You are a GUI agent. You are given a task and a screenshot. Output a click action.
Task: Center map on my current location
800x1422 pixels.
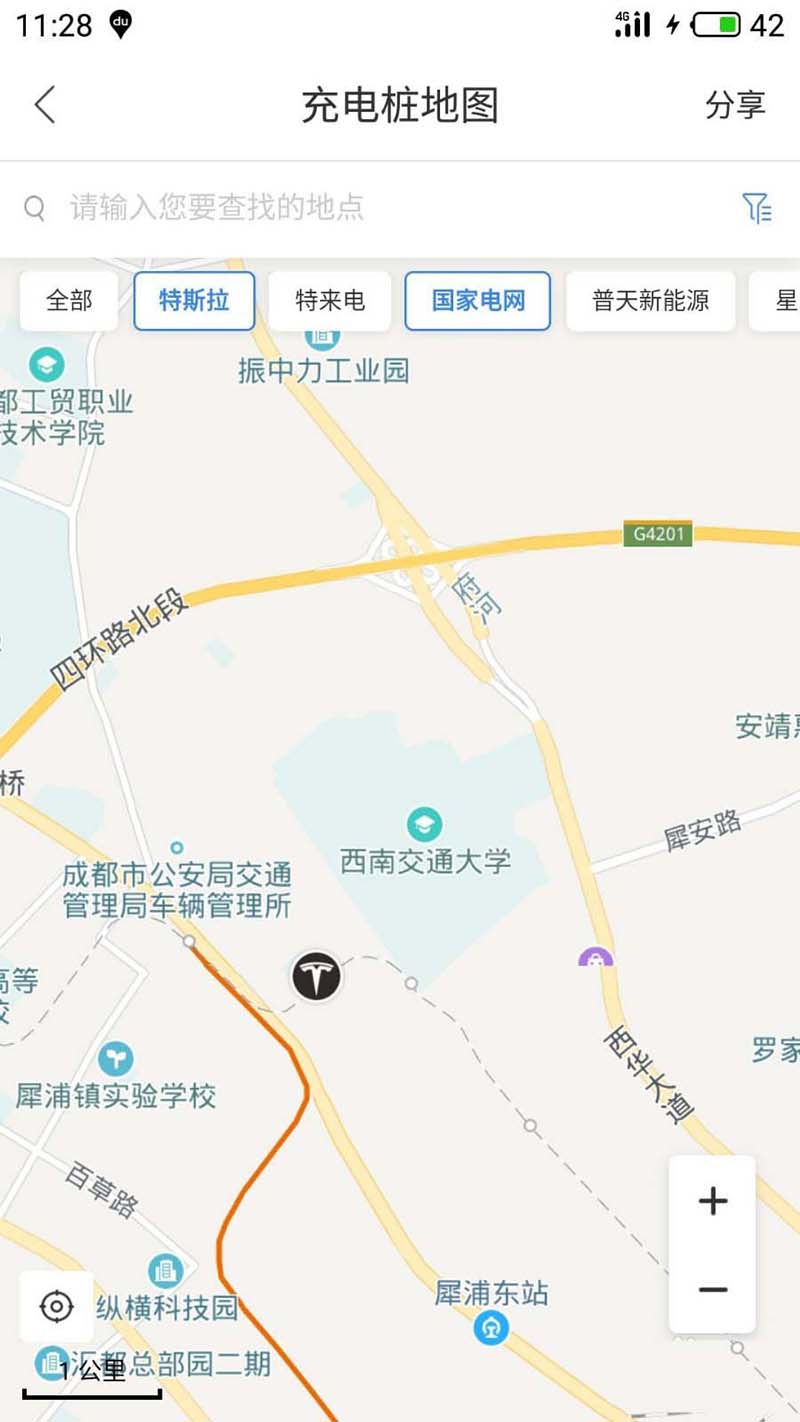coord(56,1306)
